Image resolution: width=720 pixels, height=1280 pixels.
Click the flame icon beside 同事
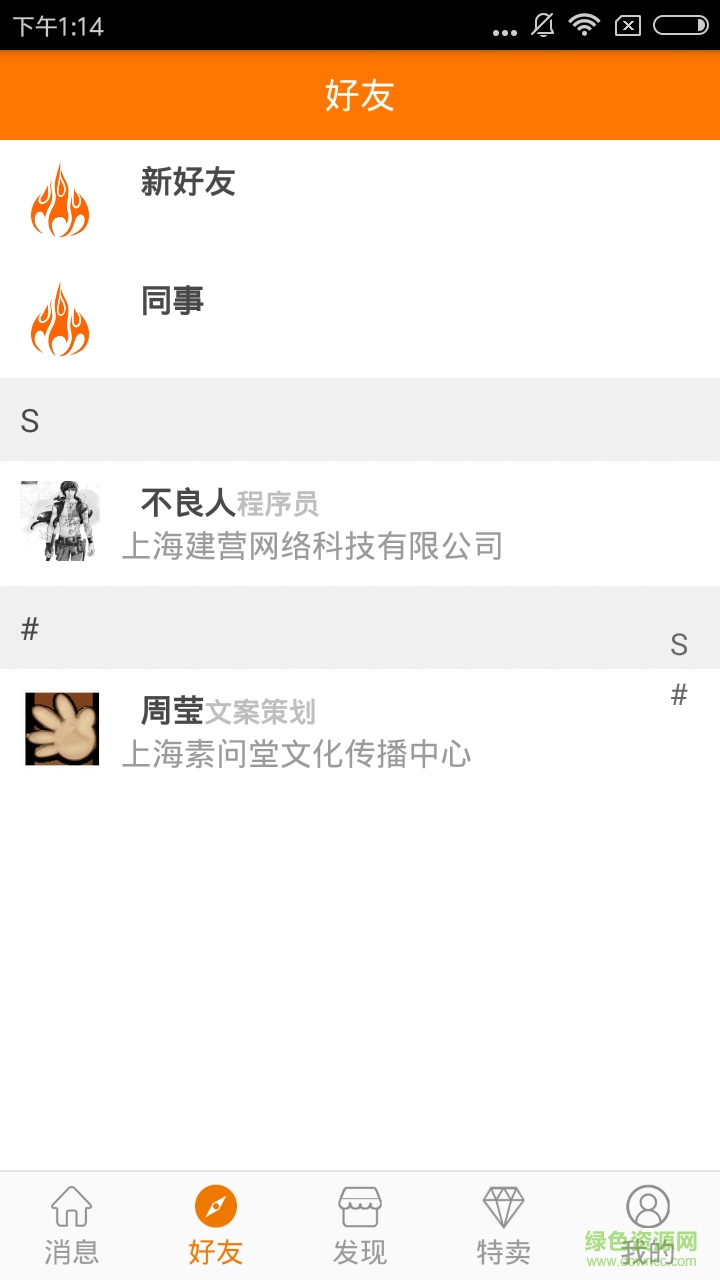pyautogui.click(x=60, y=318)
